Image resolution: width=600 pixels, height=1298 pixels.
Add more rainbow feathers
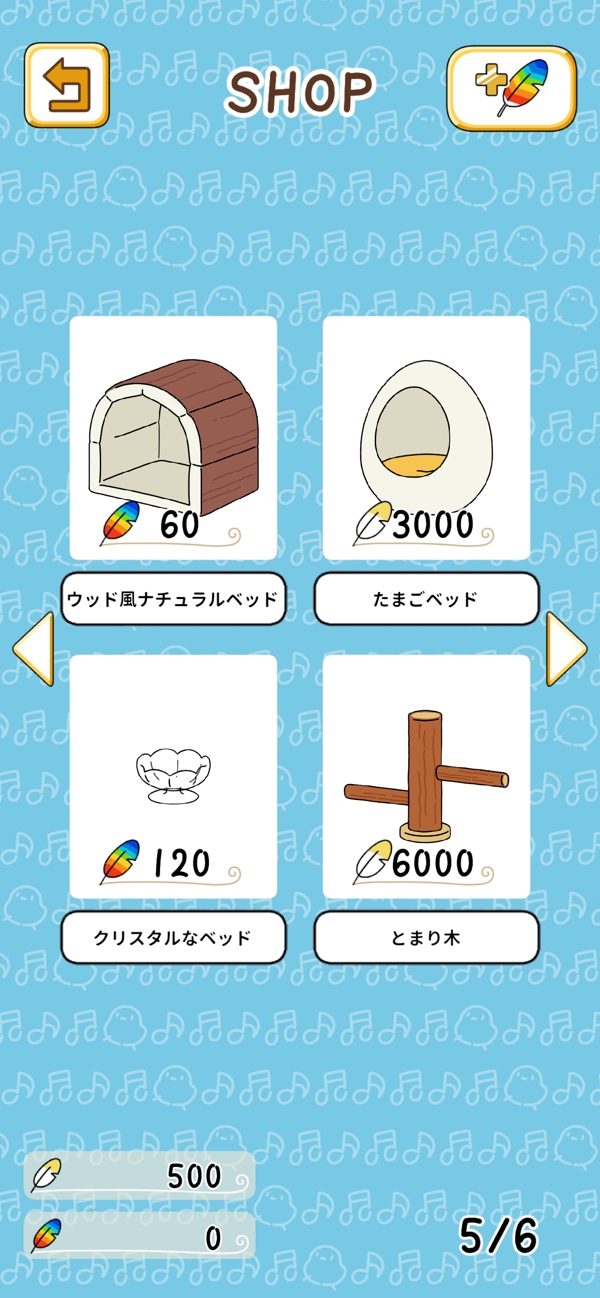tap(511, 88)
